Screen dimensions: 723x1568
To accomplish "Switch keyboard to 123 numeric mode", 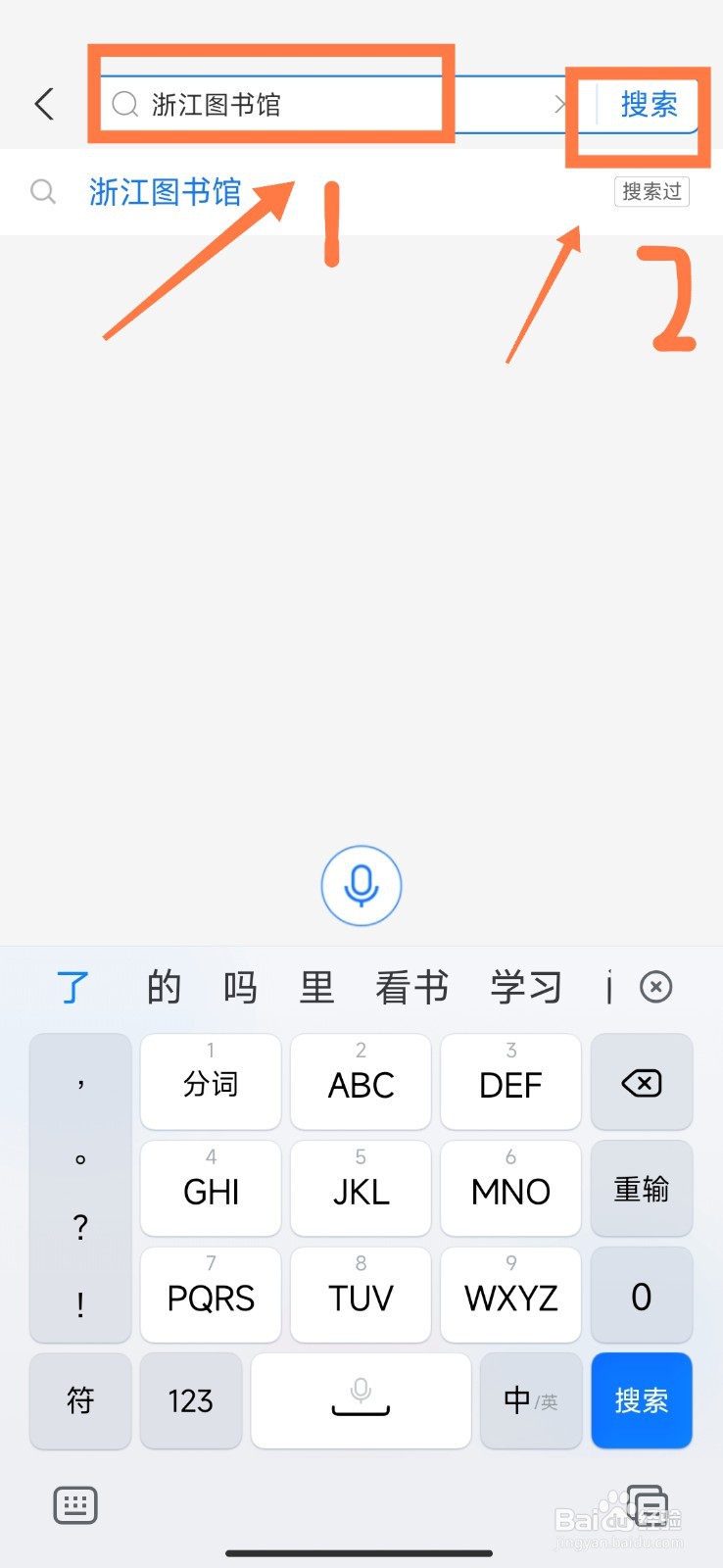I will pos(190,1401).
